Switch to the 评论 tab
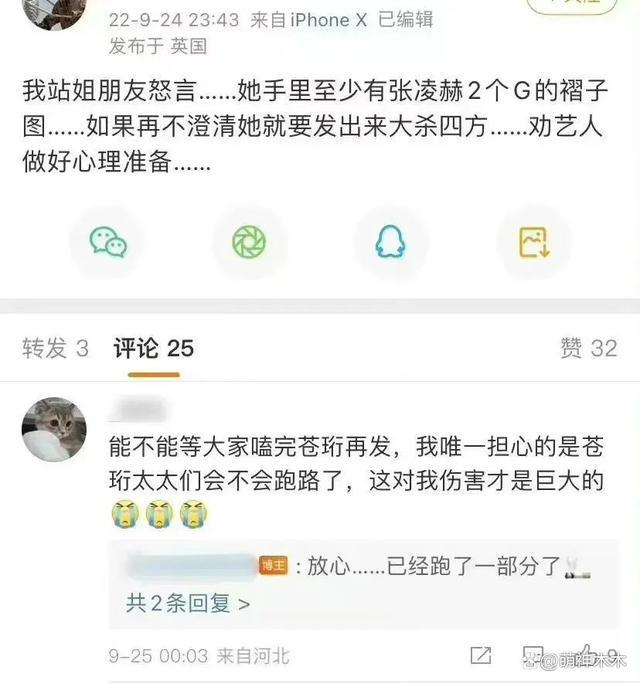The width and height of the screenshot is (640, 684). coord(153,348)
